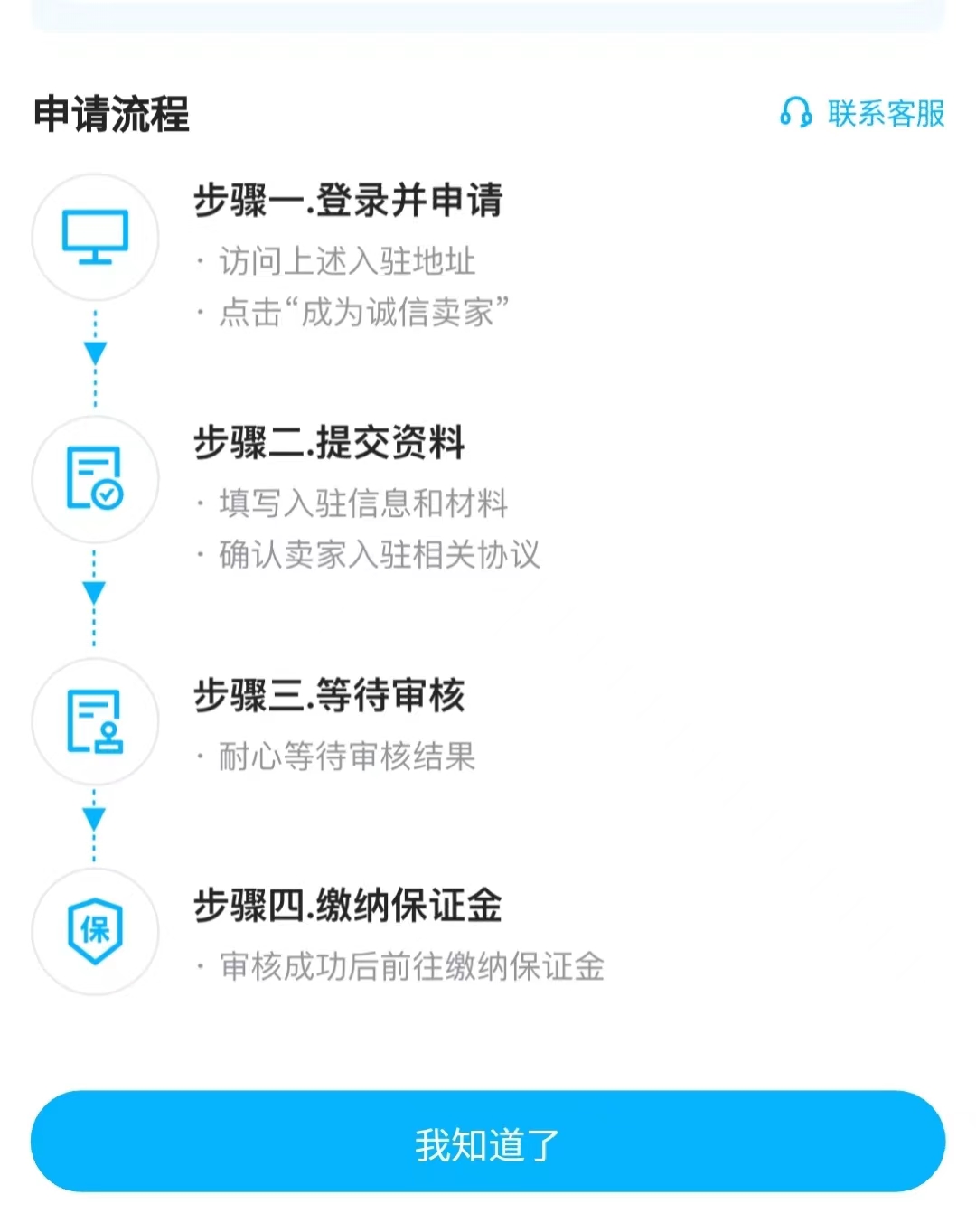Tap the 我知道了 button
The image size is (976, 1232).
(488, 1143)
